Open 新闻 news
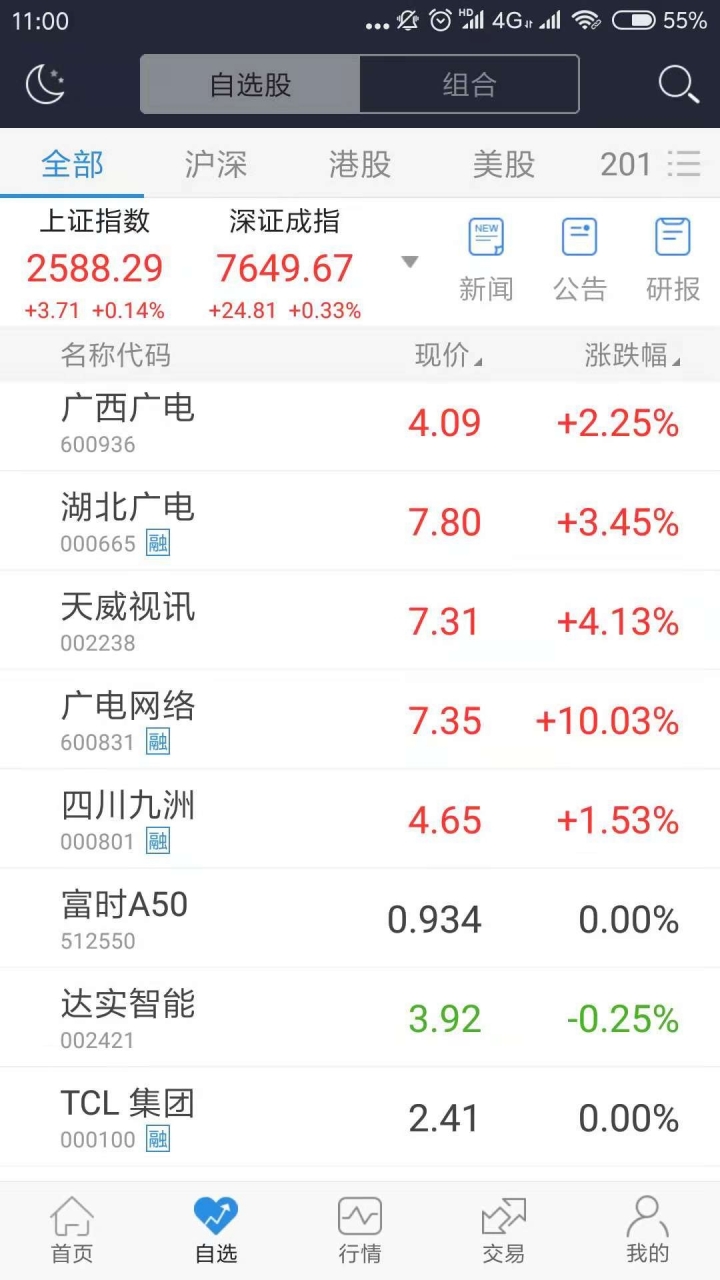Viewport: 720px width, 1280px height. click(x=486, y=260)
